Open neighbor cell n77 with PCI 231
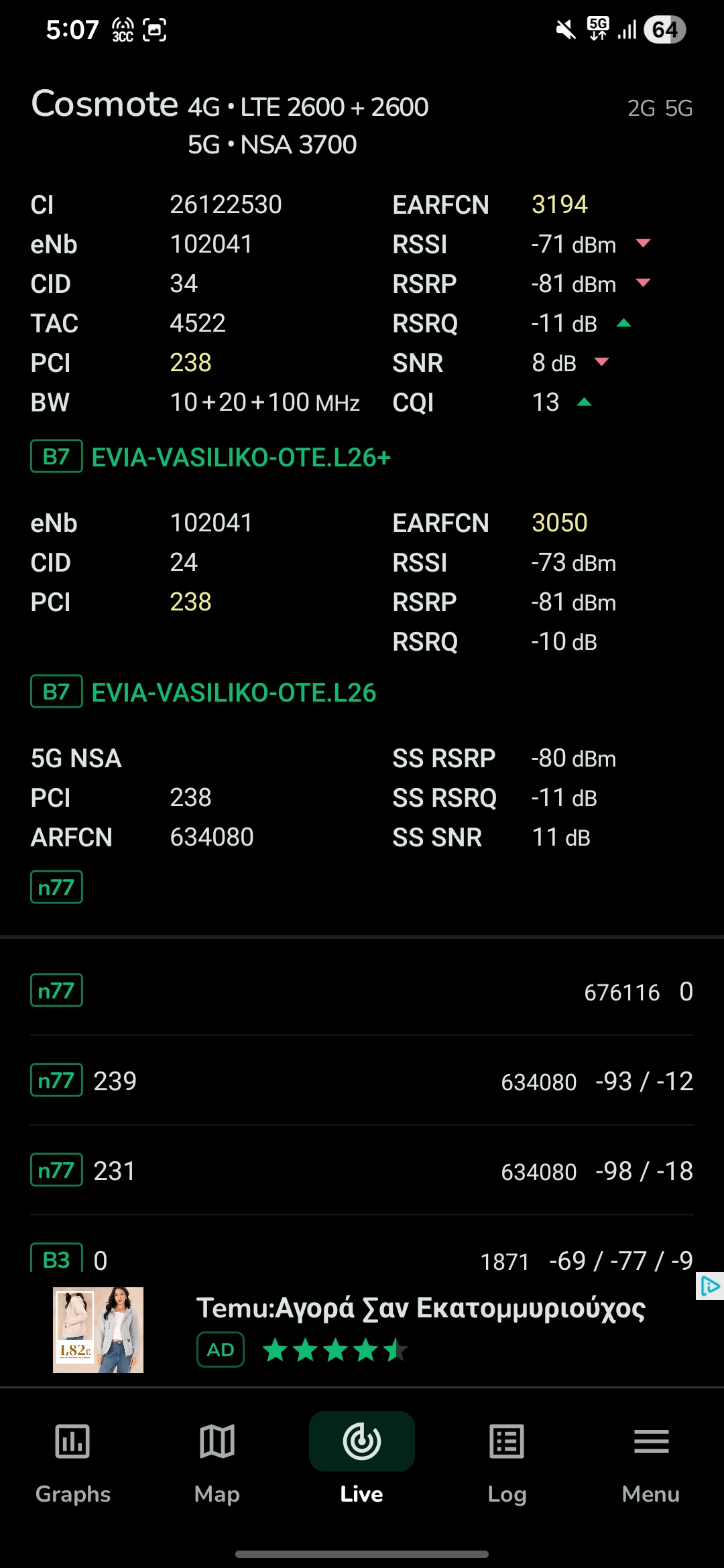Image resolution: width=724 pixels, height=1568 pixels. coord(362,1171)
